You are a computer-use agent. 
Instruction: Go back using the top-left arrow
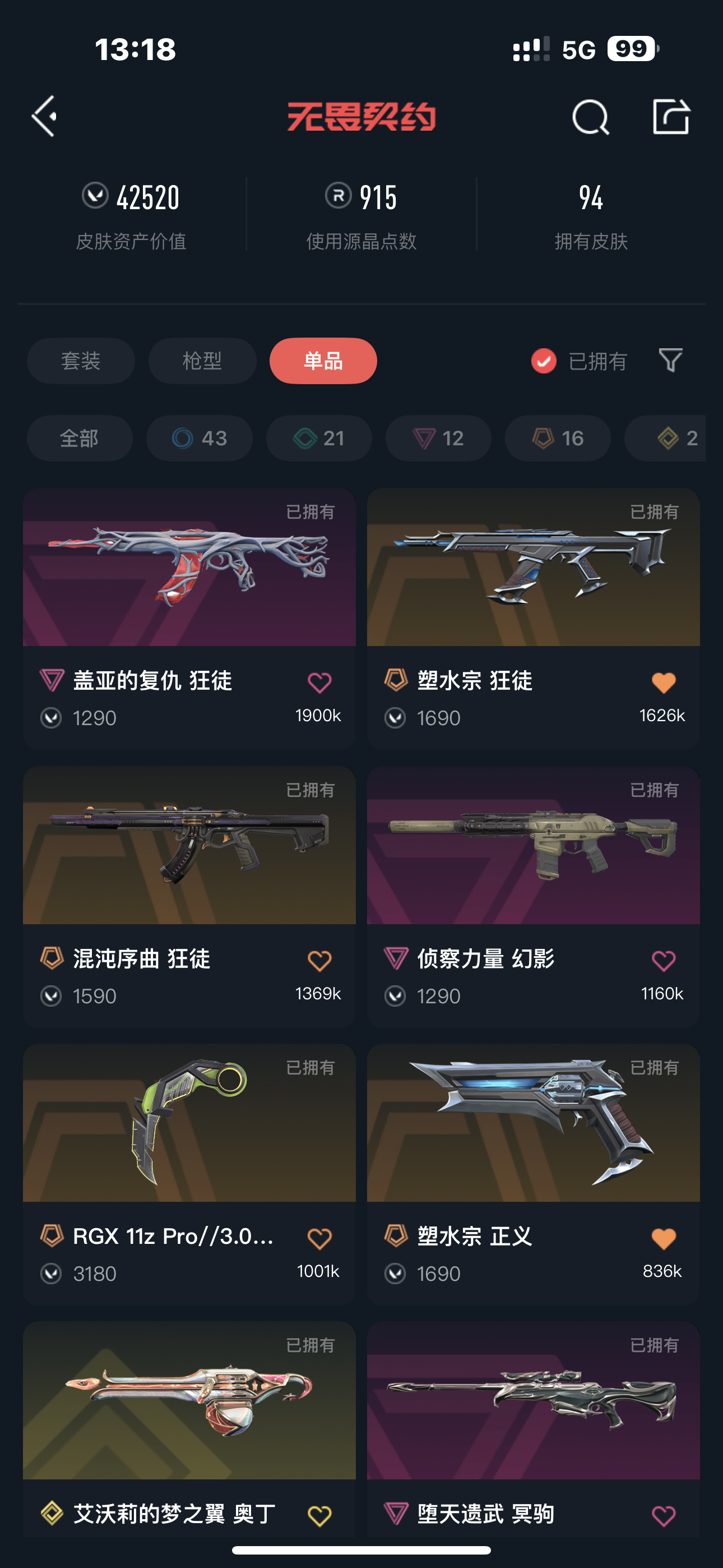[44, 116]
